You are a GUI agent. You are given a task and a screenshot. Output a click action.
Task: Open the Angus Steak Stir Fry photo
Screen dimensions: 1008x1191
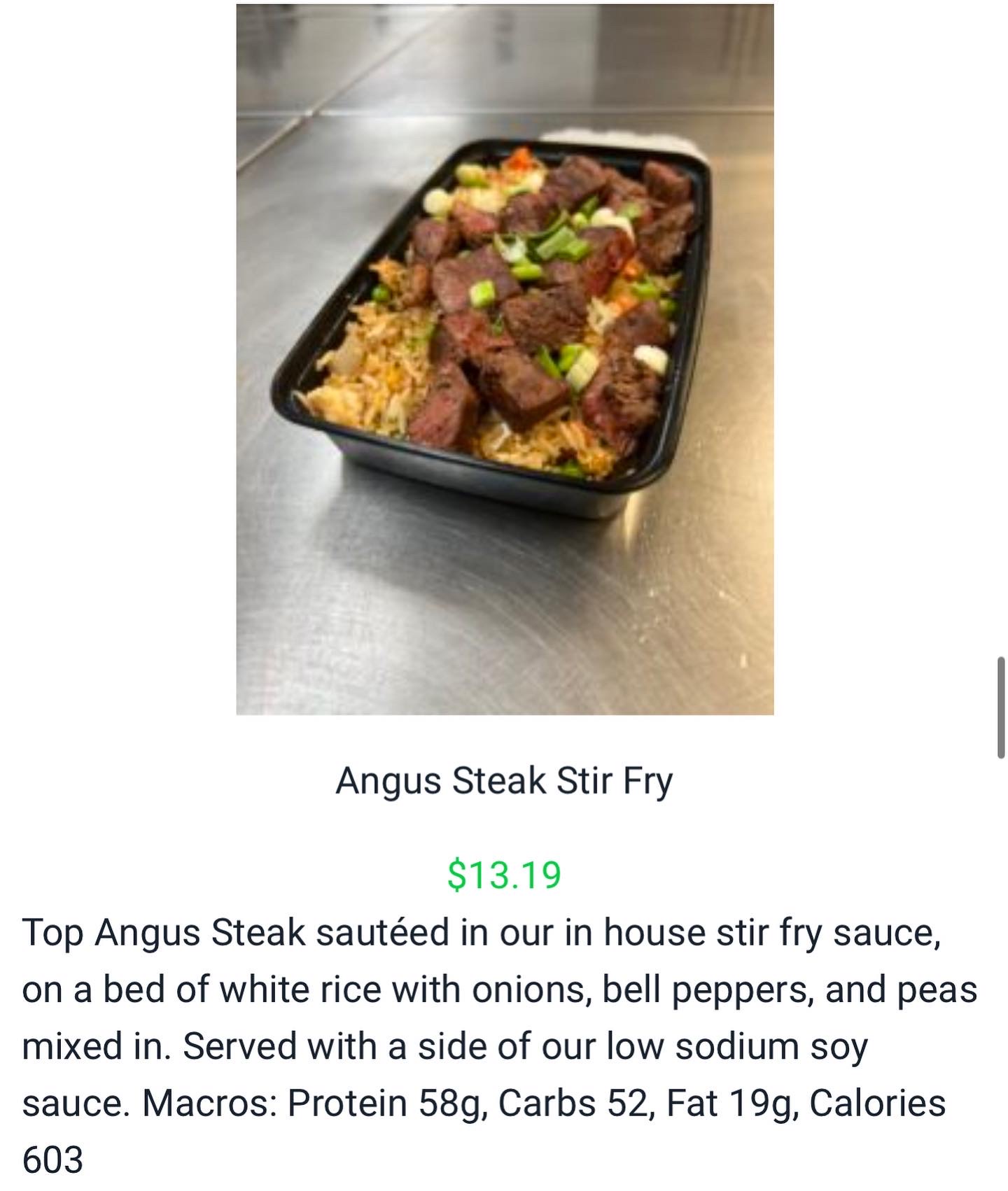[x=505, y=359]
